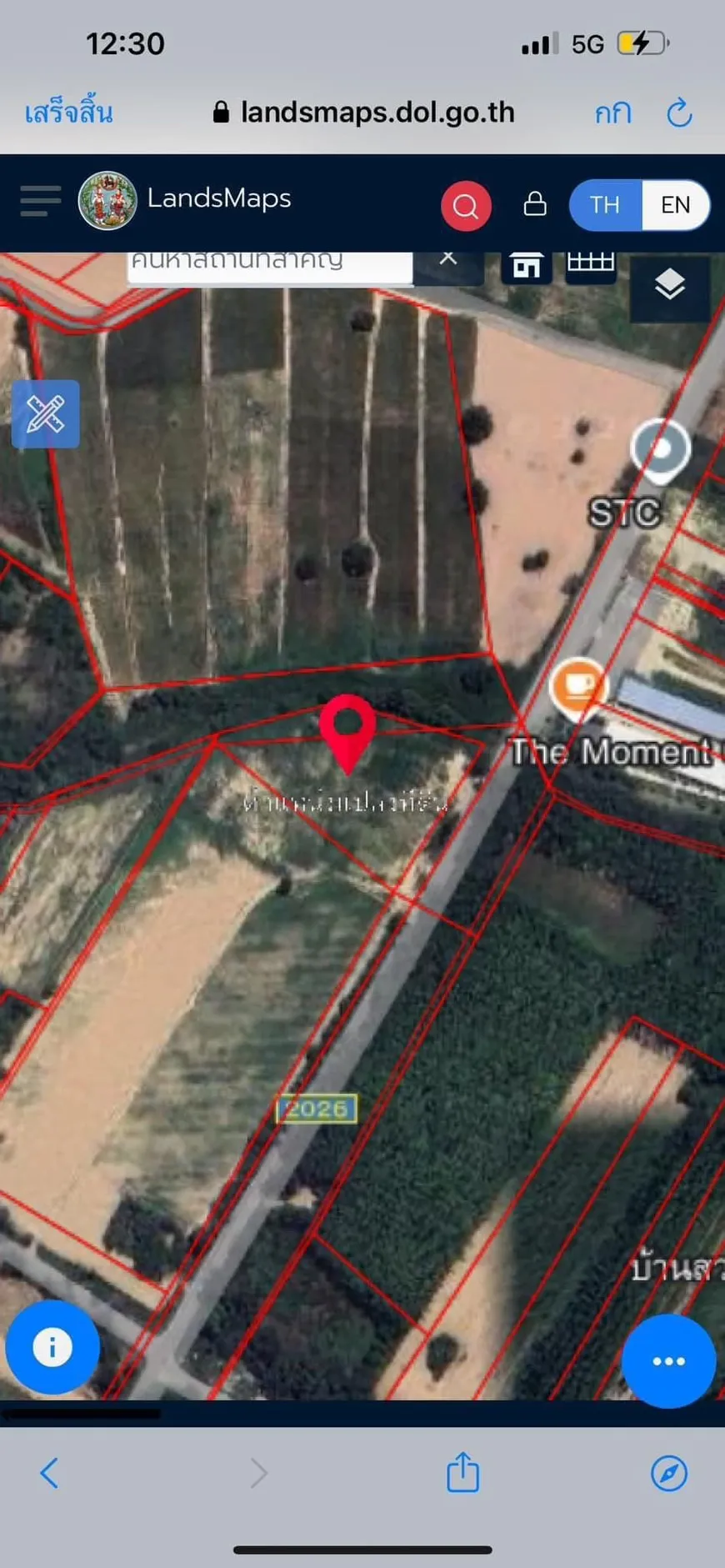Open the three-dot more options button
Image resolution: width=725 pixels, height=1568 pixels.
(x=668, y=1361)
